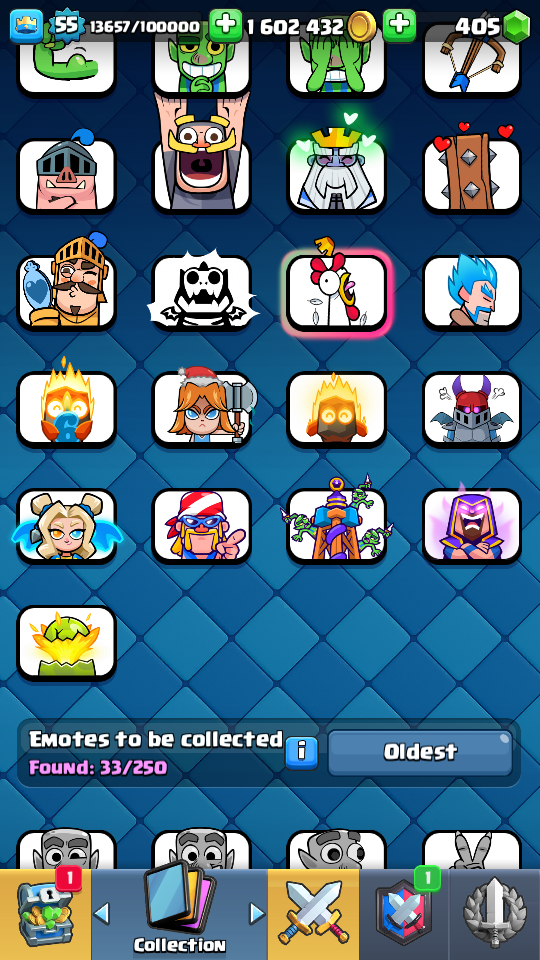Switch to the Battle crossed swords tab
Viewport: 540px width, 960px height.
tap(313, 914)
